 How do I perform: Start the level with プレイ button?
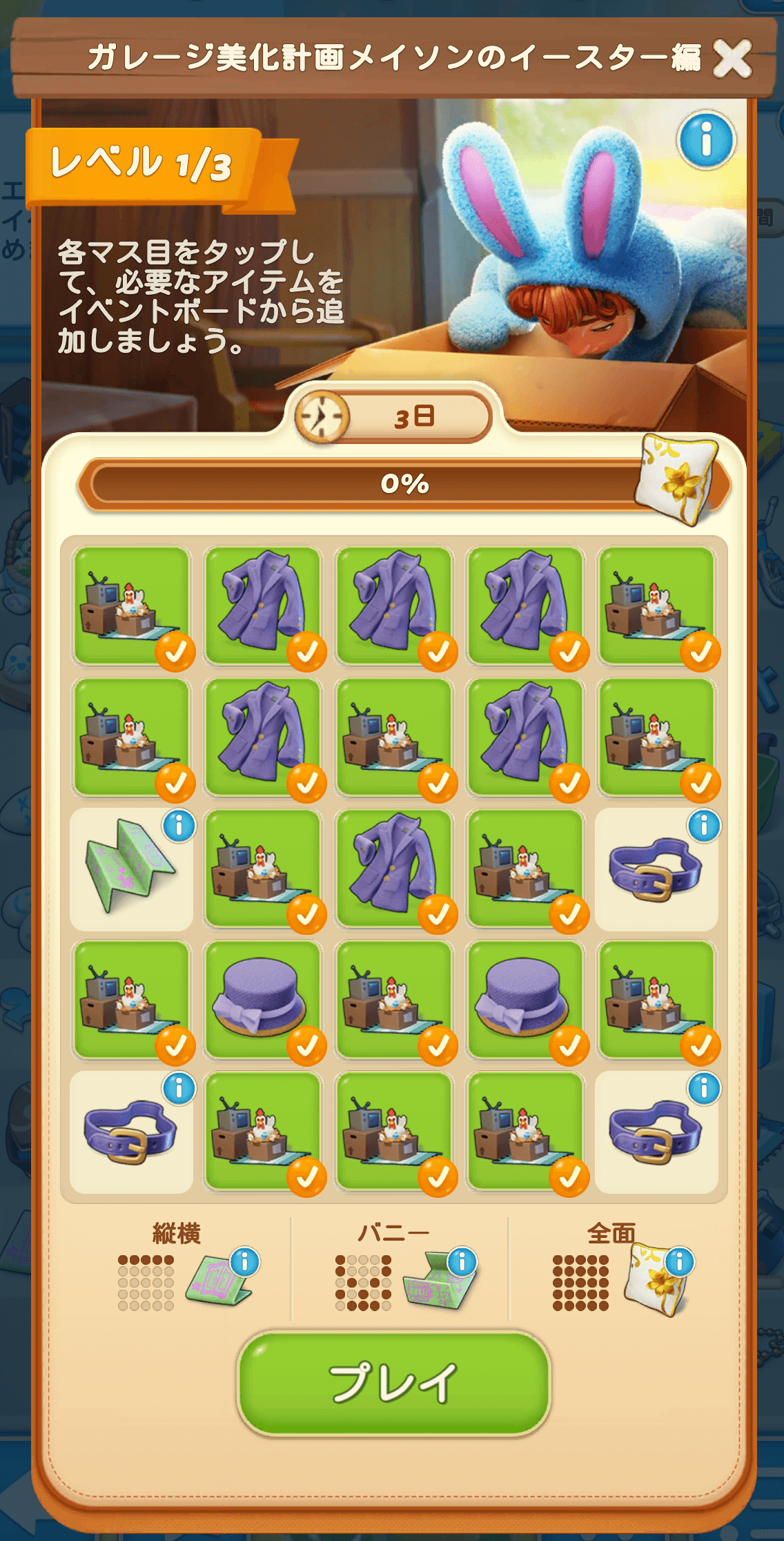(393, 1383)
